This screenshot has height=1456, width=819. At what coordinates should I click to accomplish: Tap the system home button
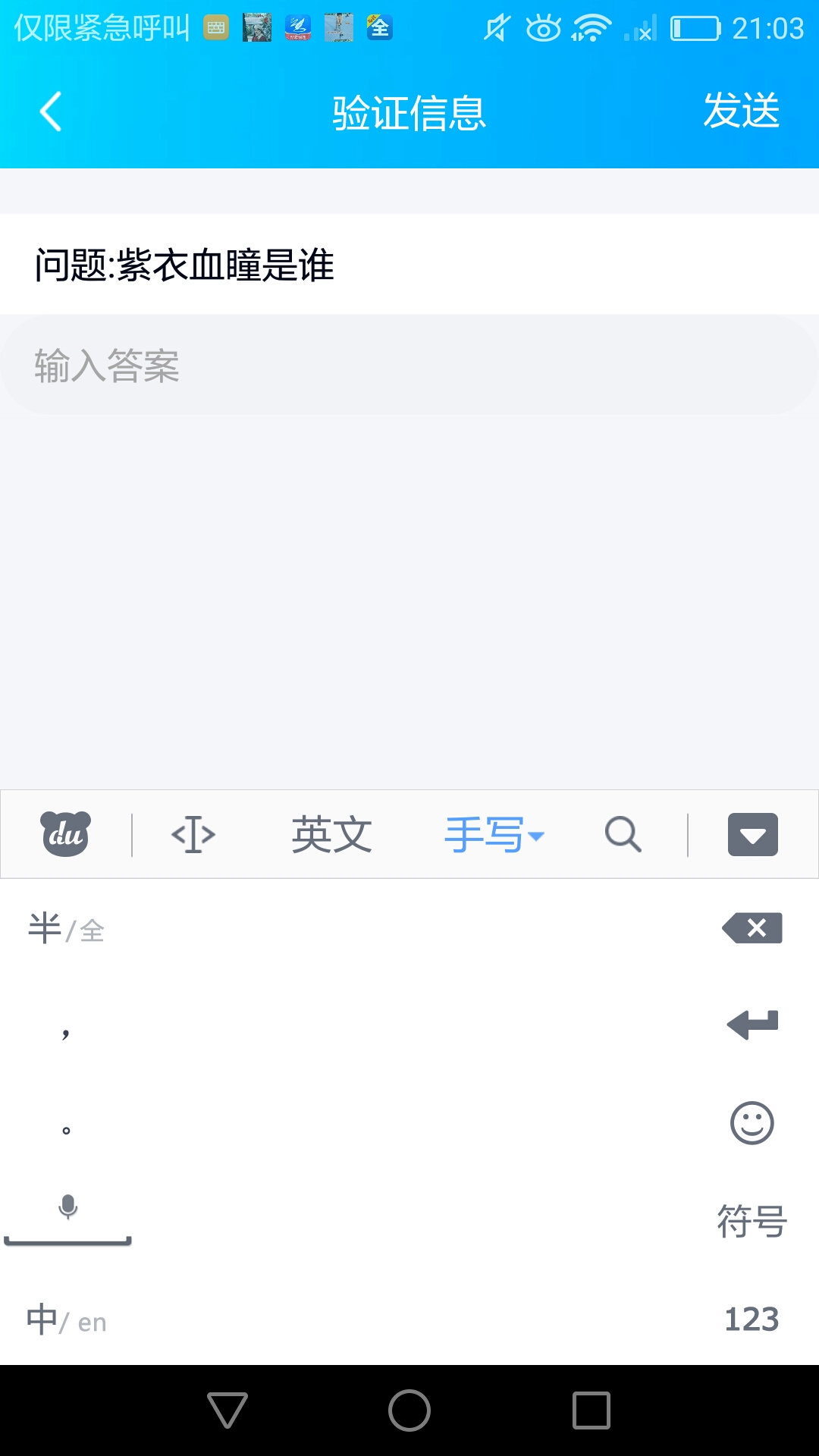409,1410
